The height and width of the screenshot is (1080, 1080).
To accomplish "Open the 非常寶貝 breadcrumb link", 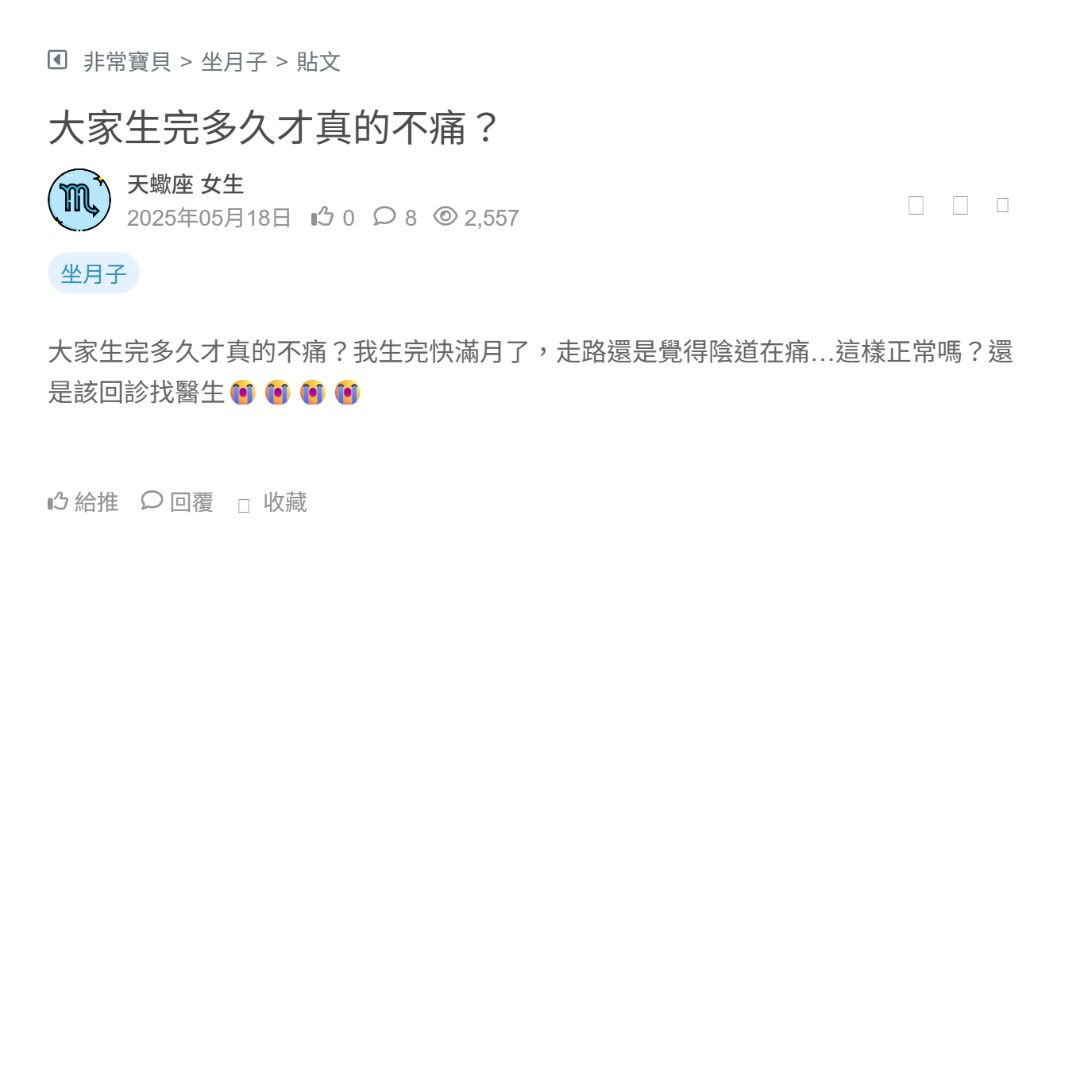I will [127, 62].
